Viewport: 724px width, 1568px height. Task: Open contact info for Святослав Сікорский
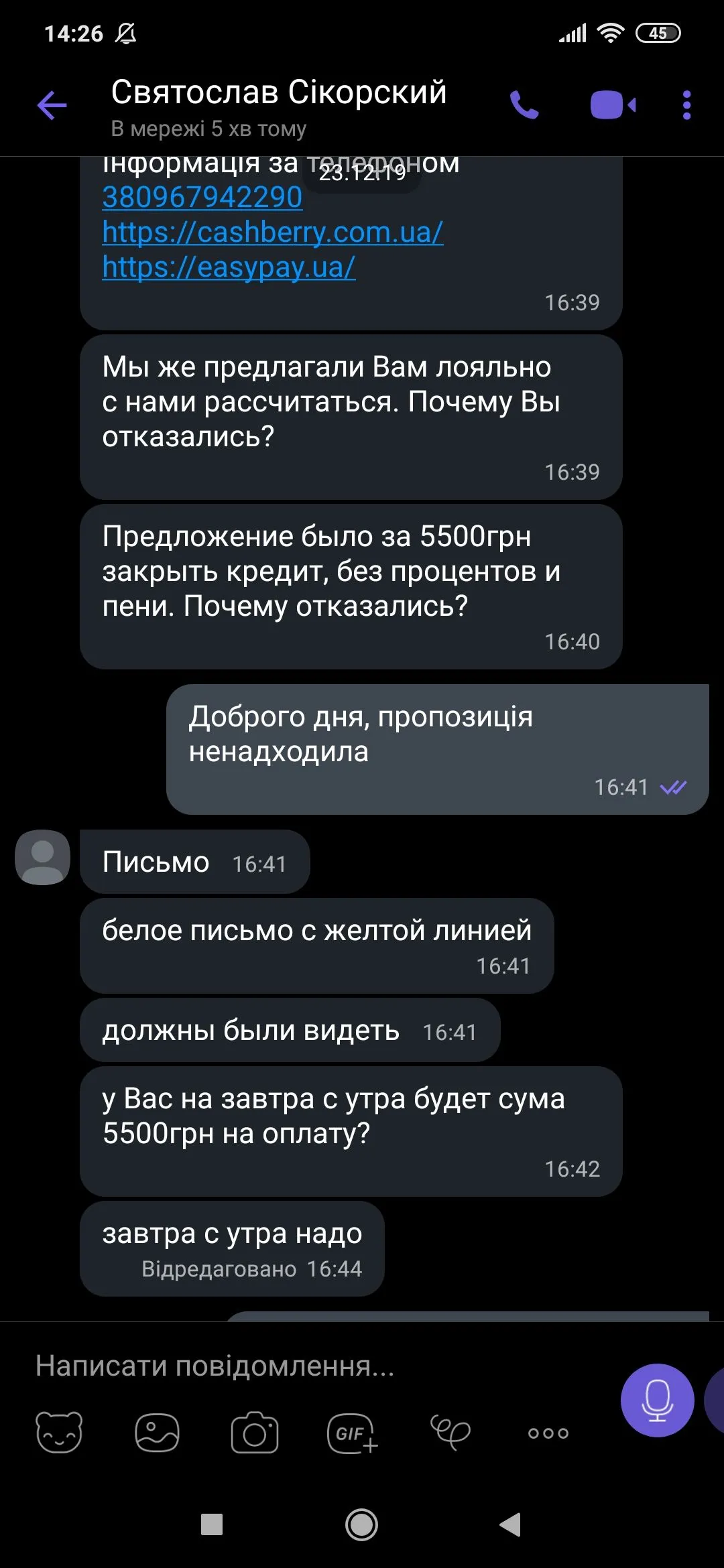click(x=278, y=106)
